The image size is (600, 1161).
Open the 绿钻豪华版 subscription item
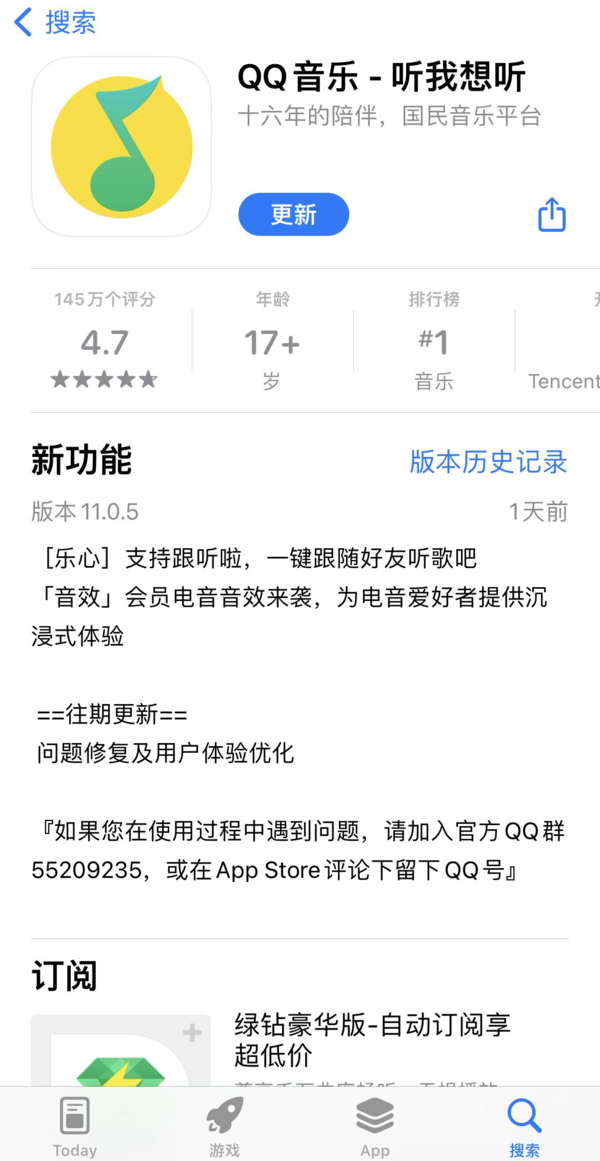click(x=372, y=1038)
